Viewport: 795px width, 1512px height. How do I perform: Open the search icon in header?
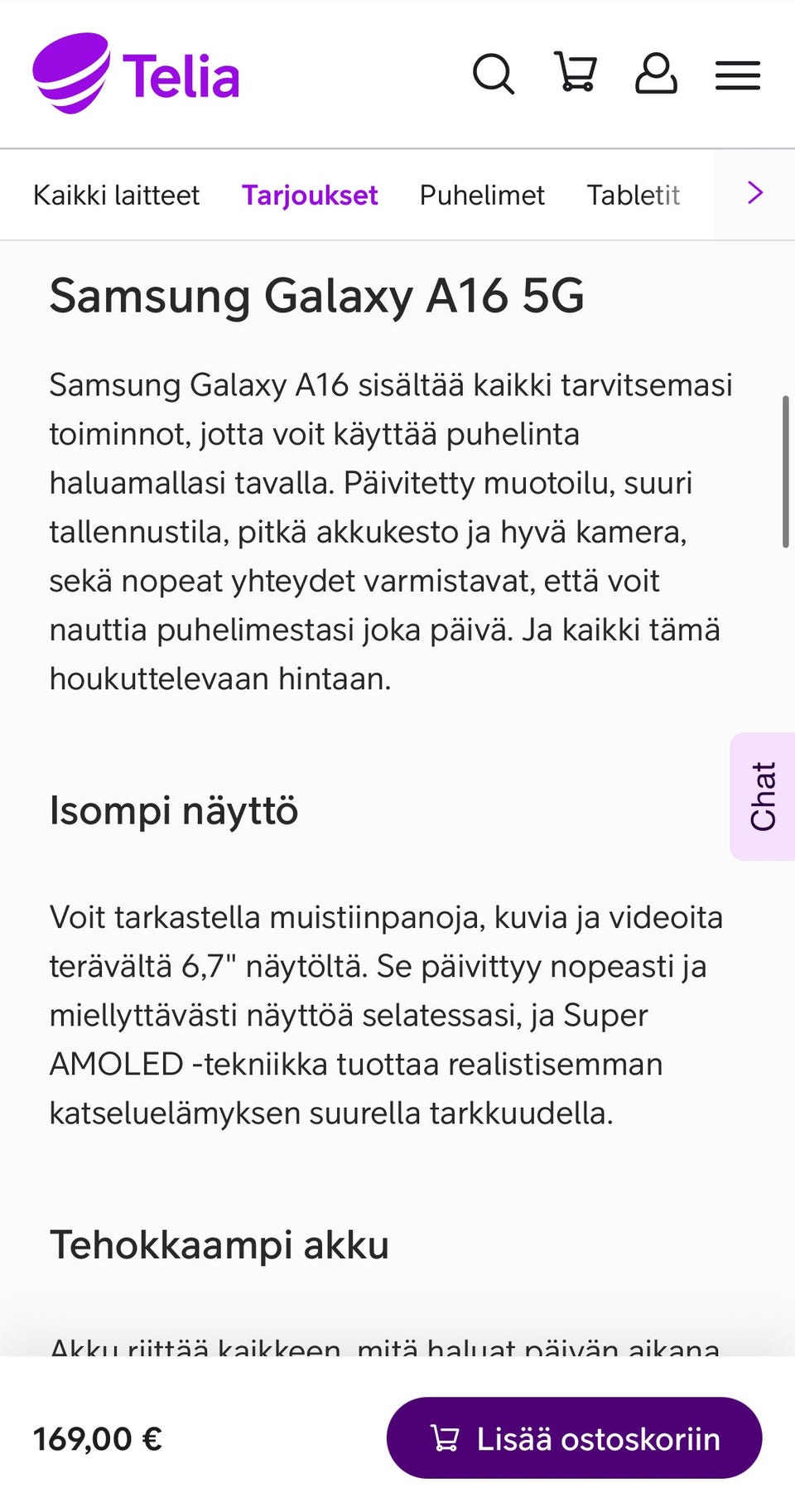[494, 75]
